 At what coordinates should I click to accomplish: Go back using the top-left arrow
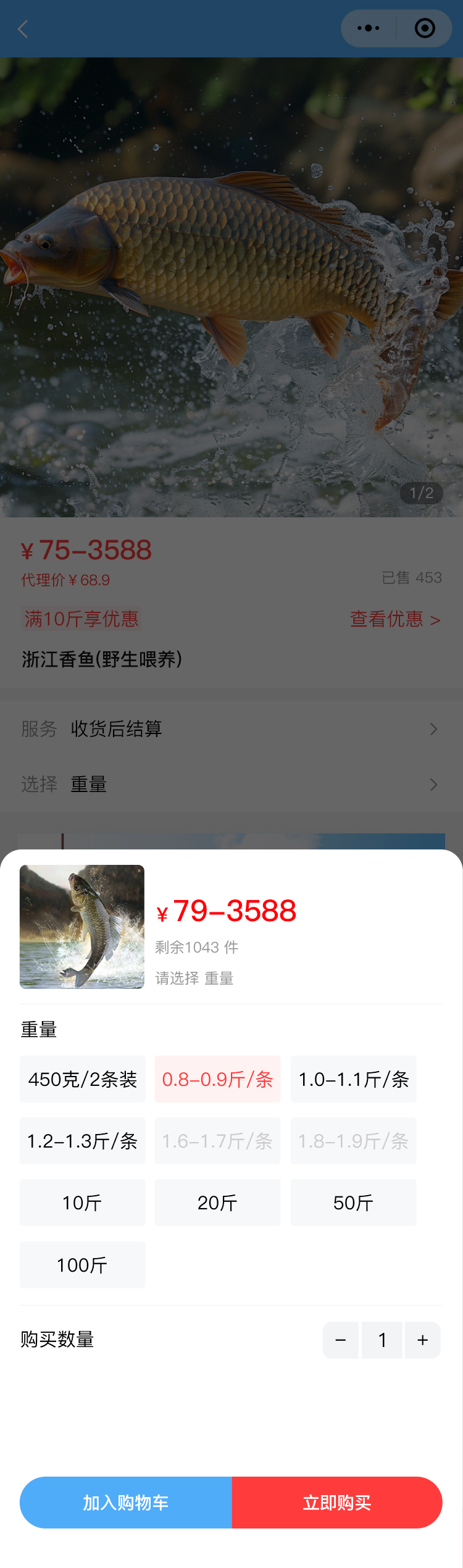23,29
